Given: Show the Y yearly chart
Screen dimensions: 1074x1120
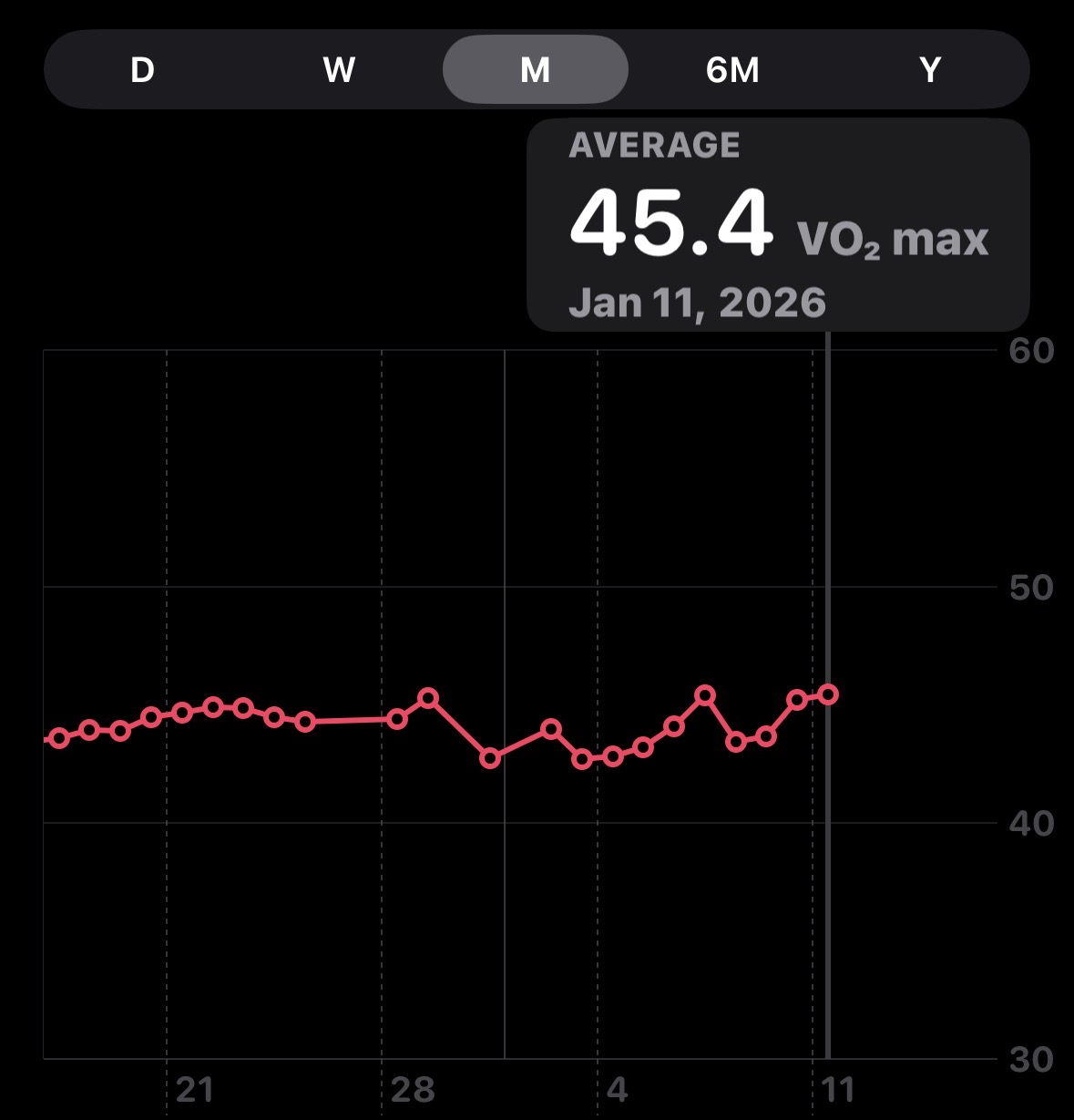Looking at the screenshot, I should [929, 70].
